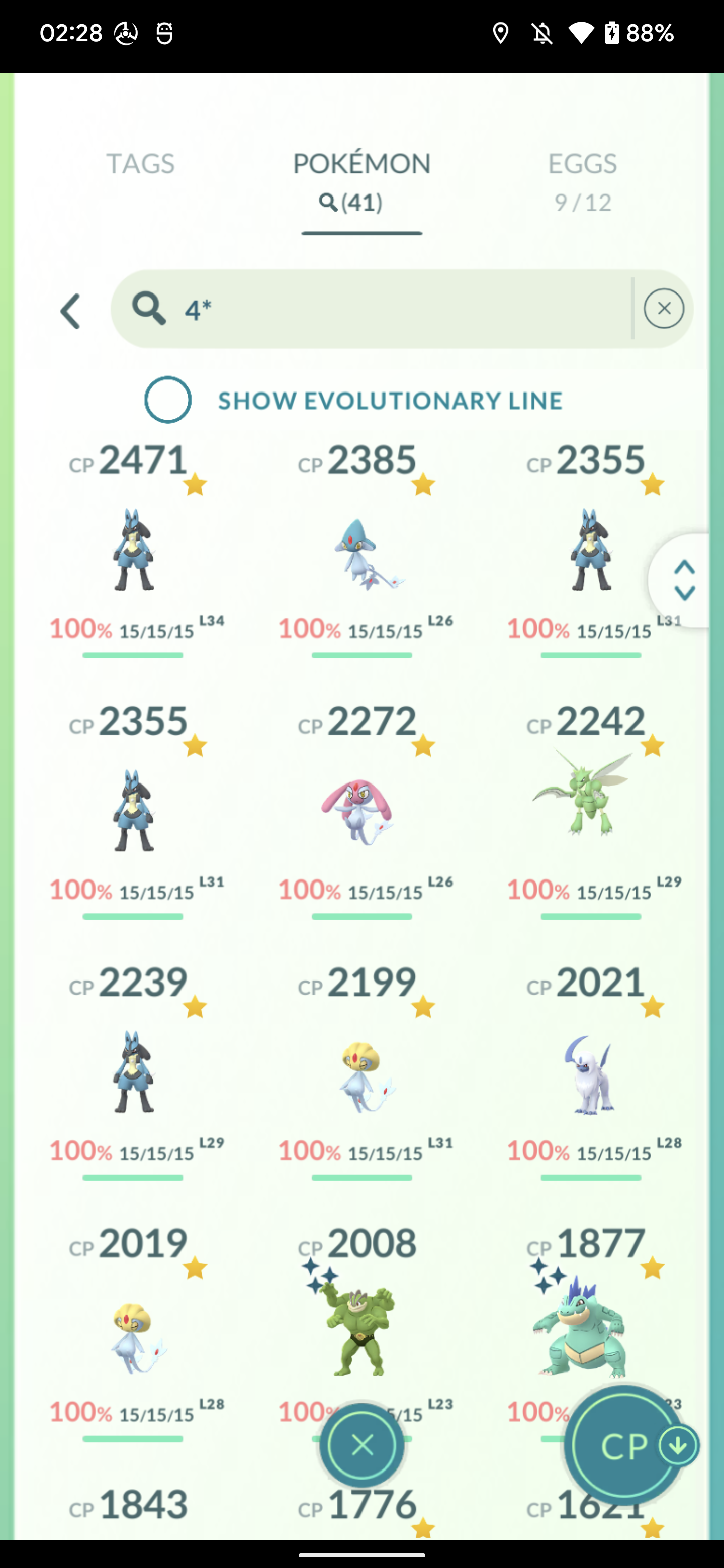Tap the fast scroll handle

tap(682, 580)
